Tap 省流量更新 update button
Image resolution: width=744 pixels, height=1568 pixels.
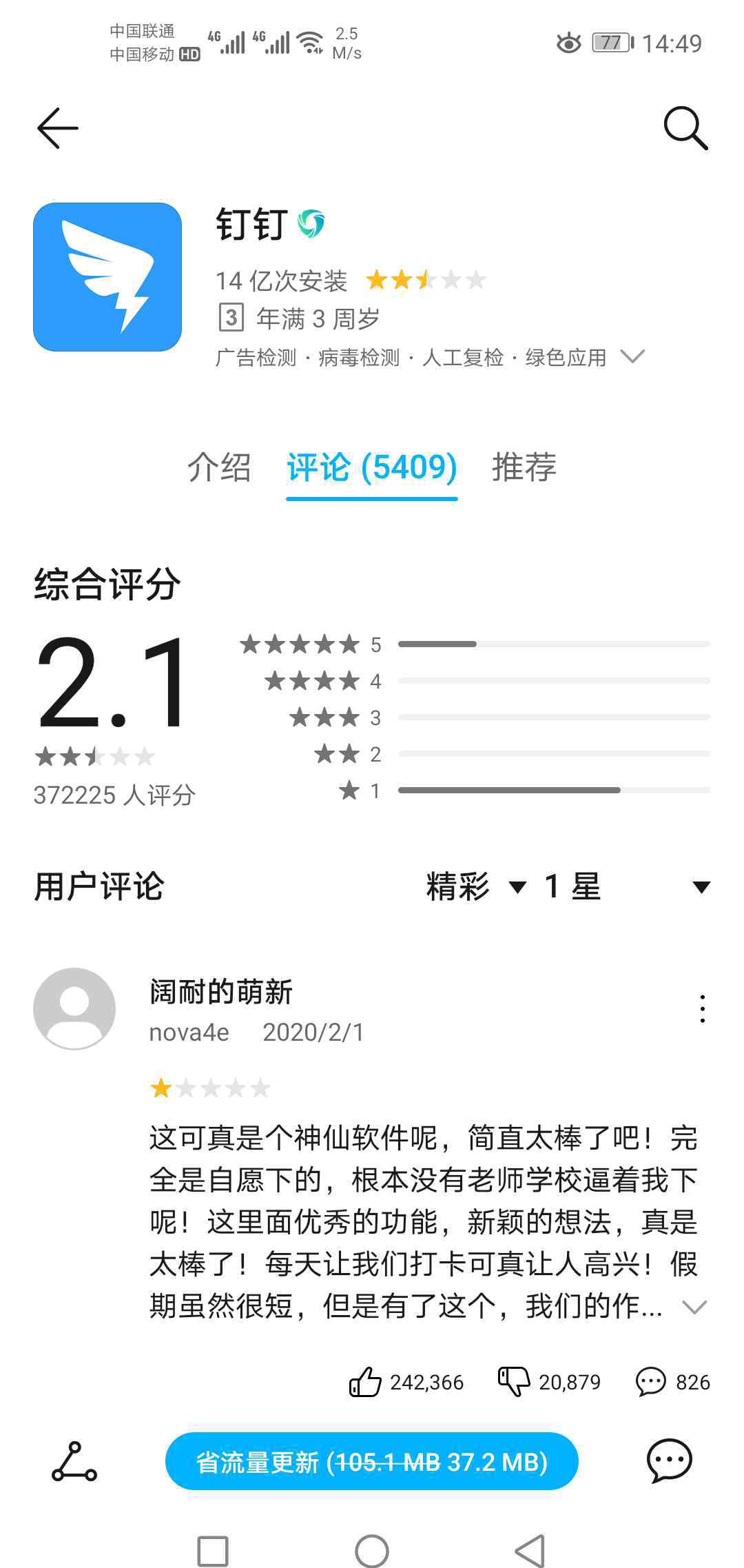[x=372, y=1461]
